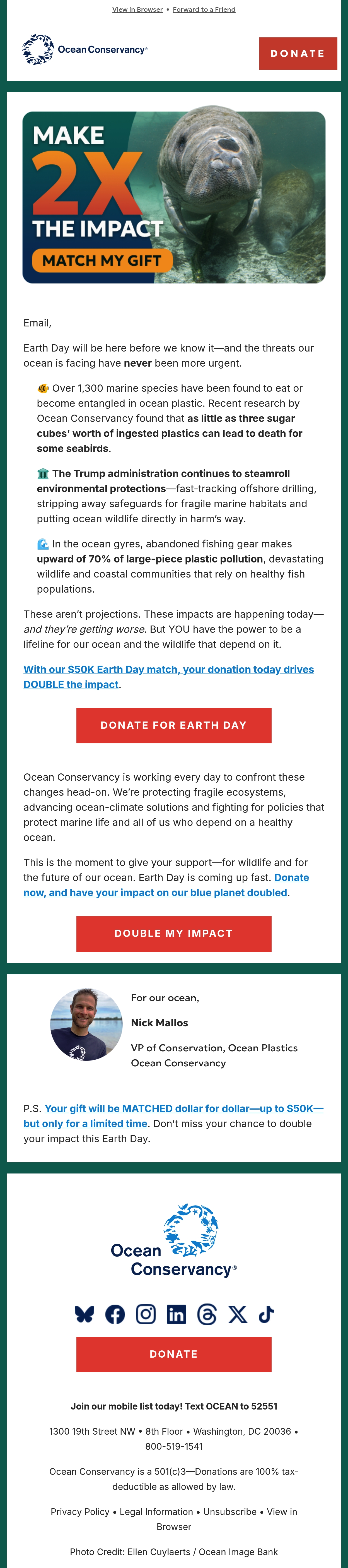Viewport: 348px width, 1568px height.
Task: Open the Instagram icon
Action: point(145,1314)
